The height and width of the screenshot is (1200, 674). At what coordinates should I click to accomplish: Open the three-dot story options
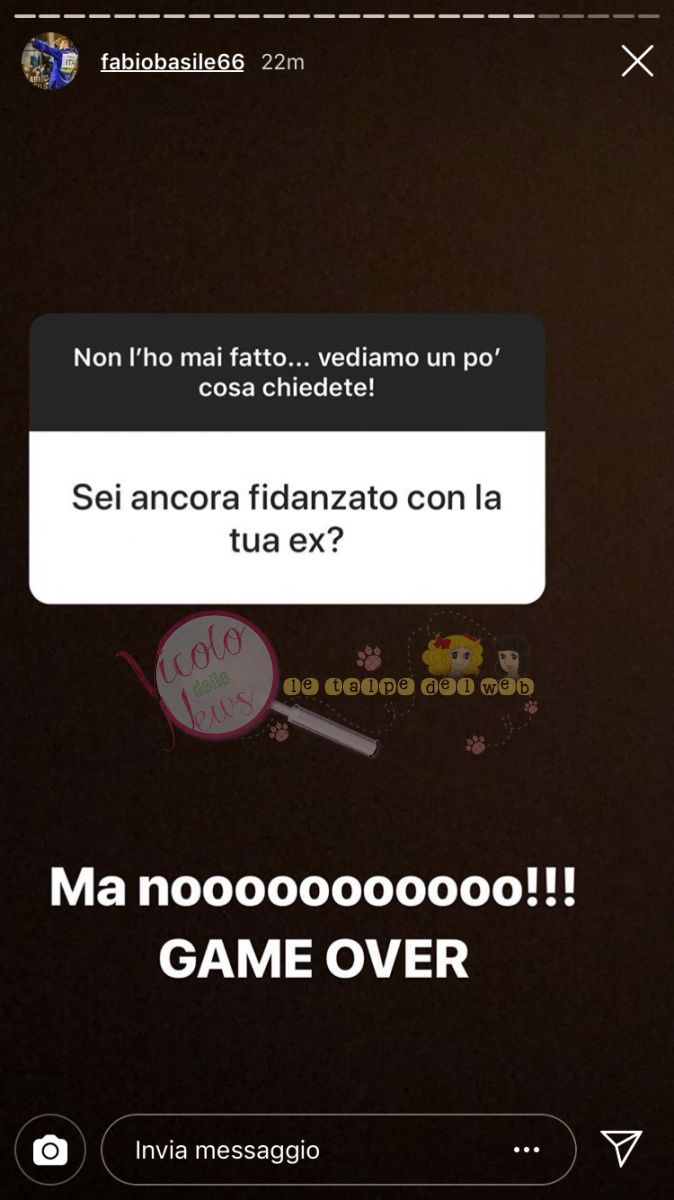pos(527,1150)
